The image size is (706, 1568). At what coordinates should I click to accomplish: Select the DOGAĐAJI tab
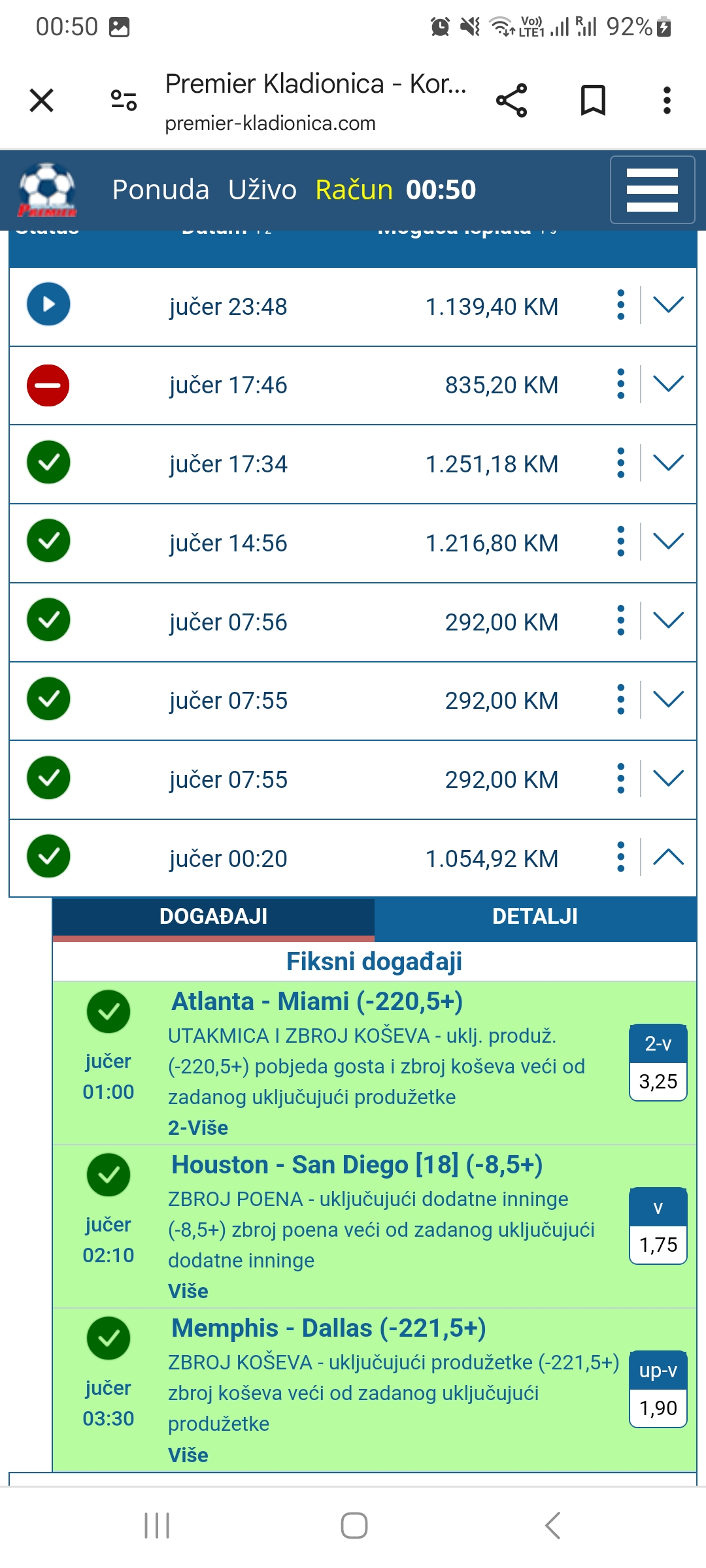(x=214, y=917)
